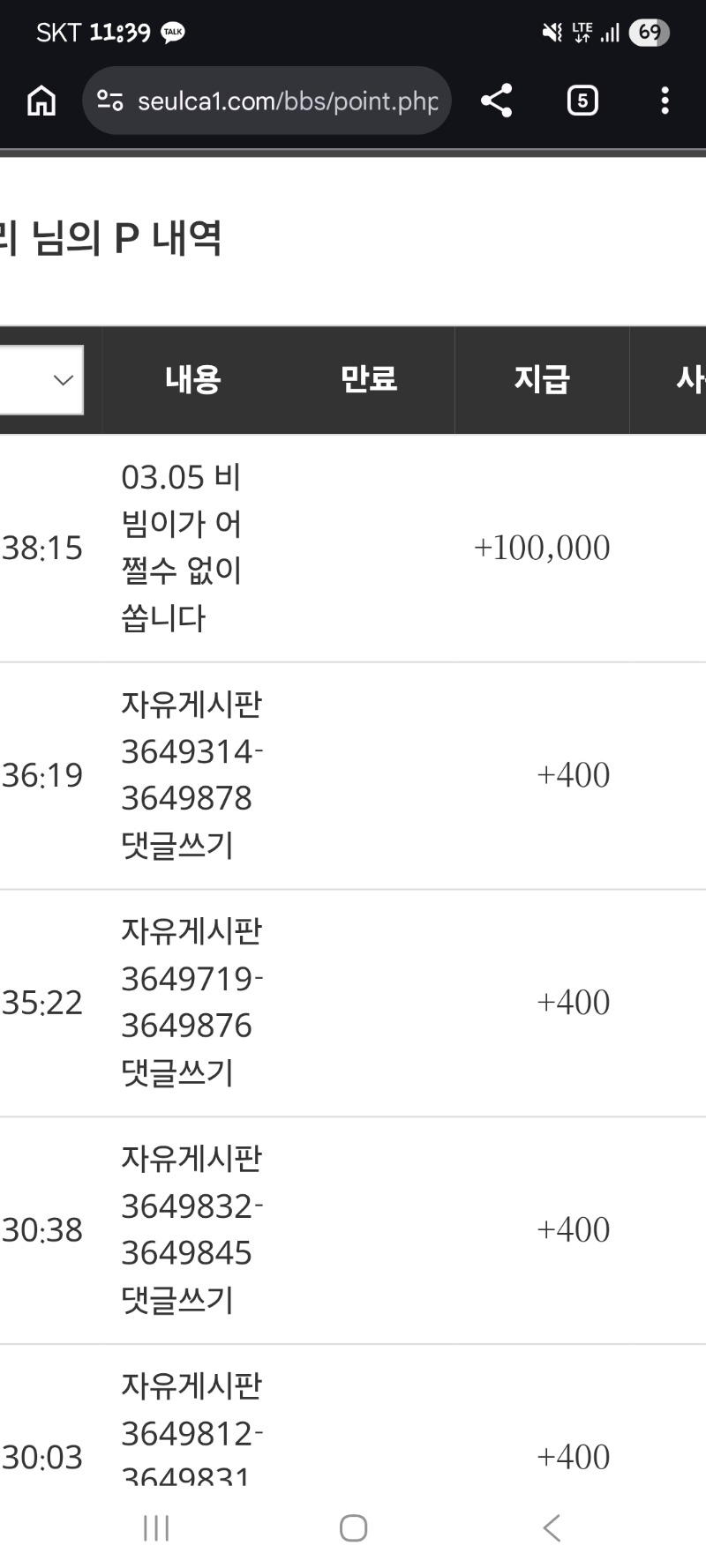Tap the seulca1.com address bar
The height and width of the screenshot is (1568, 706).
click(x=287, y=101)
